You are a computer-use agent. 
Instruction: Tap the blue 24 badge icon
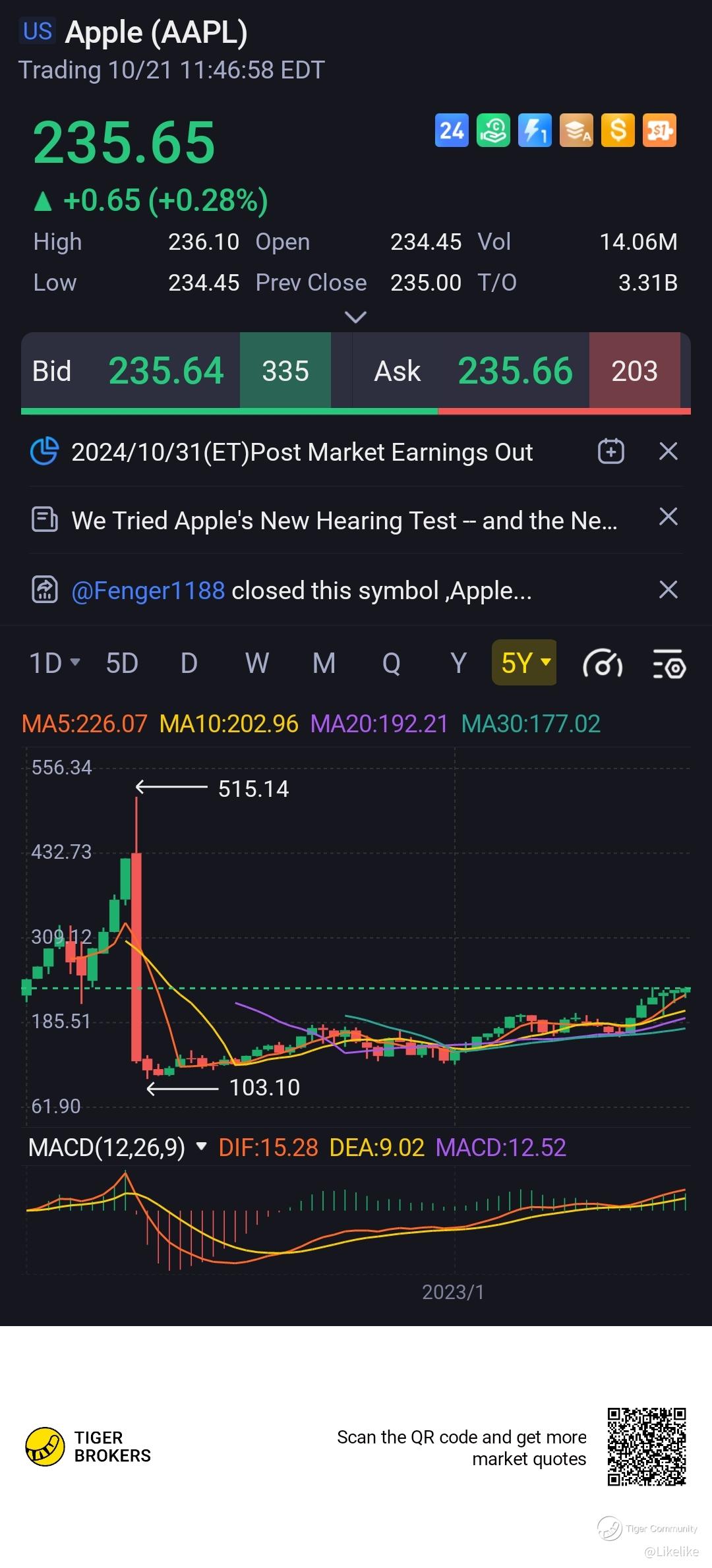pyautogui.click(x=452, y=130)
